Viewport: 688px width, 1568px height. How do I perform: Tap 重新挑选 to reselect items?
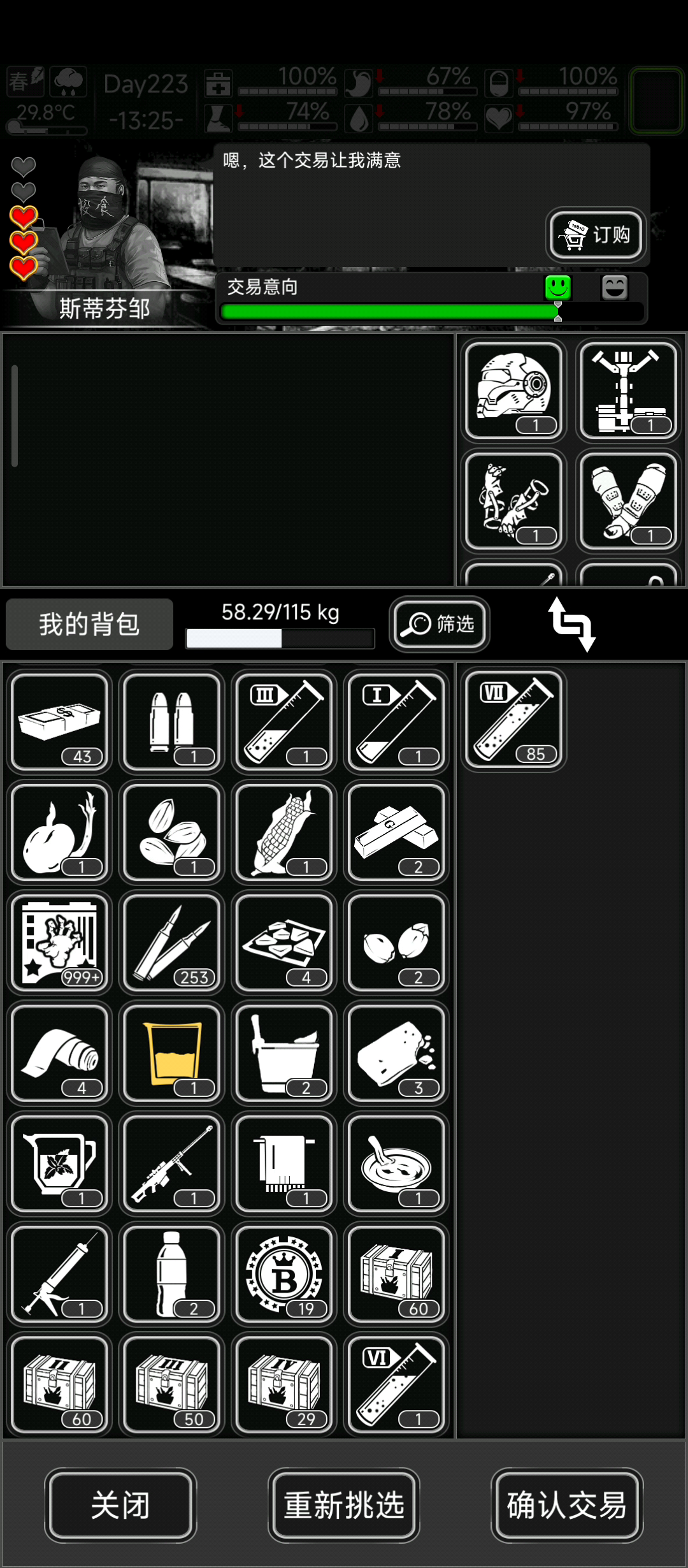(x=343, y=1505)
